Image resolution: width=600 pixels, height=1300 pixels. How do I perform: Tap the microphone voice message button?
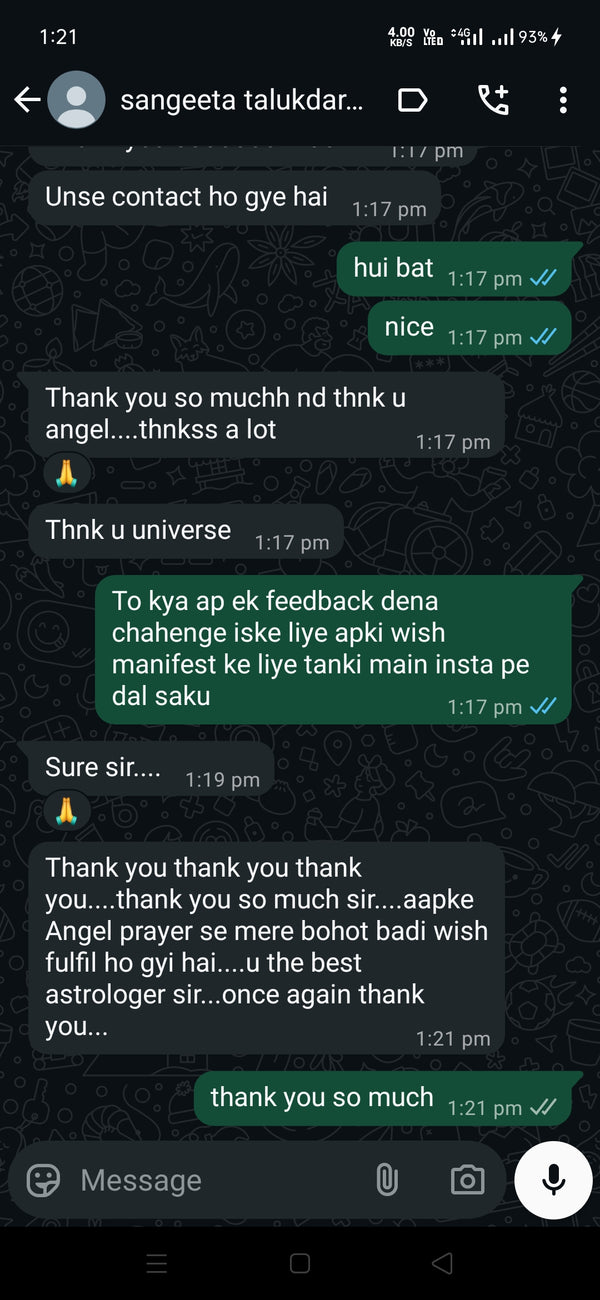click(553, 1180)
